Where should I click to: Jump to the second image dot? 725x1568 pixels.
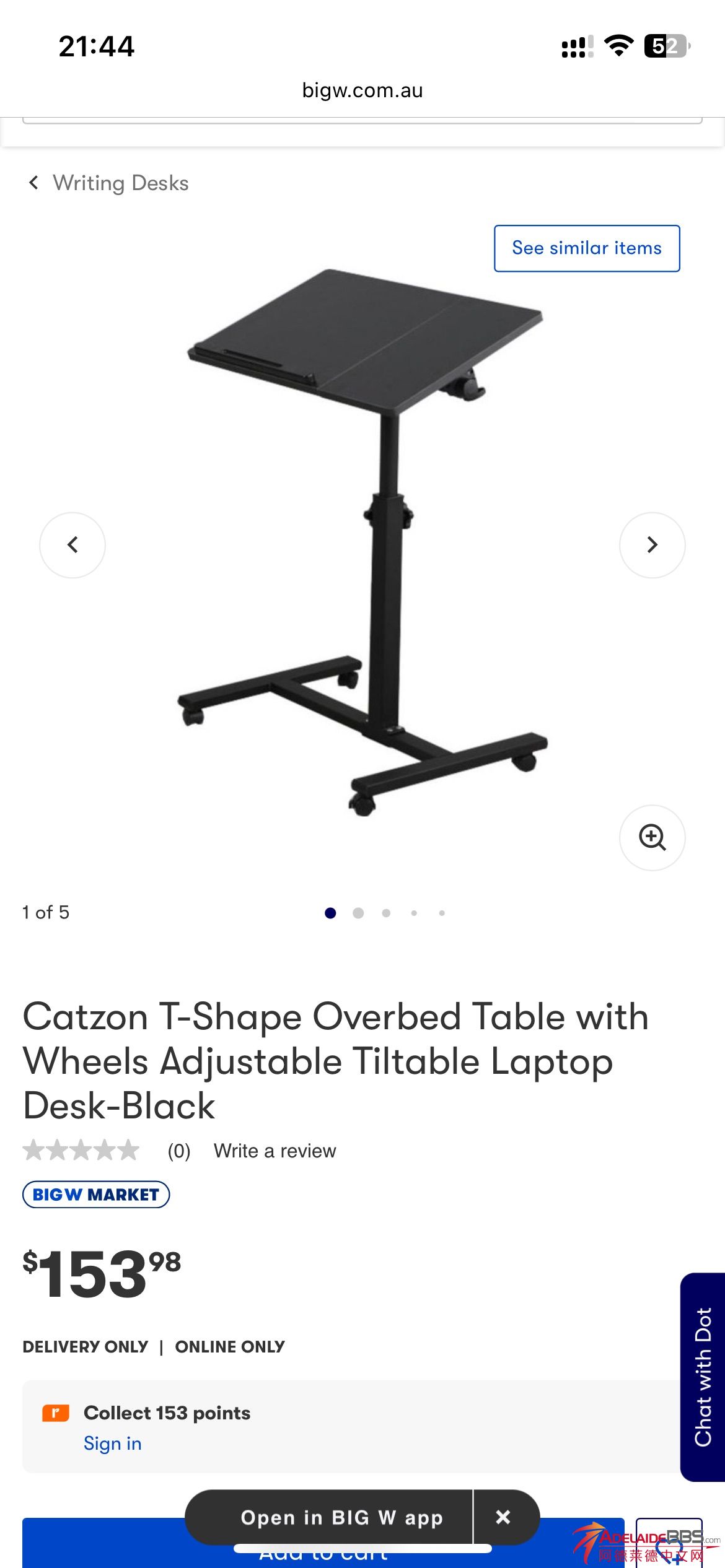(x=358, y=913)
